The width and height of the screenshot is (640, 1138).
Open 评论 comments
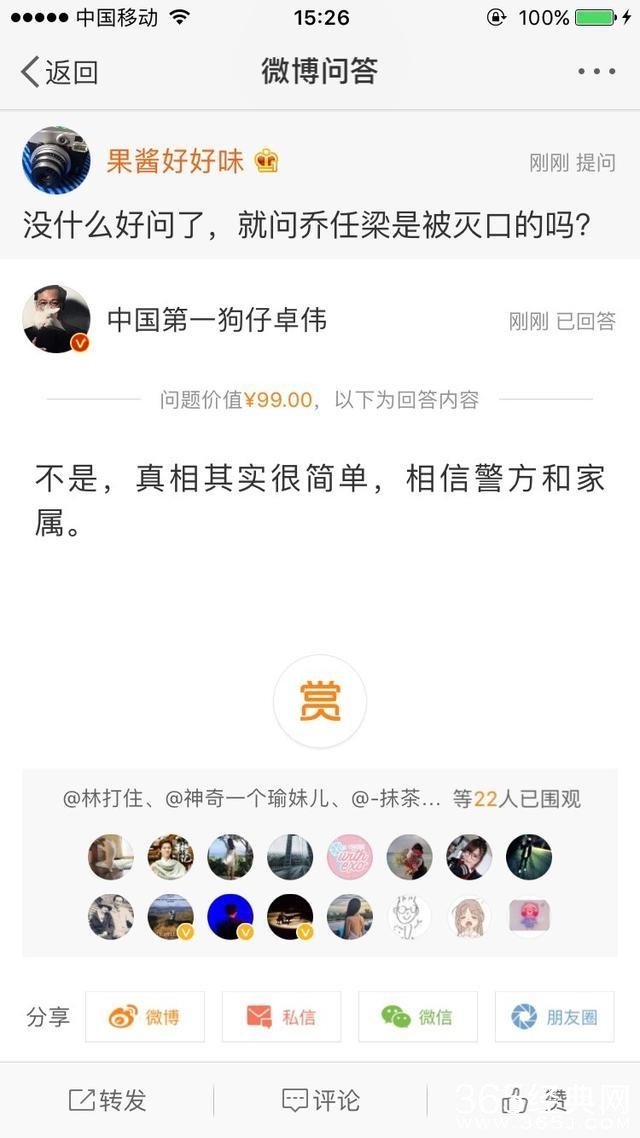click(320, 1101)
